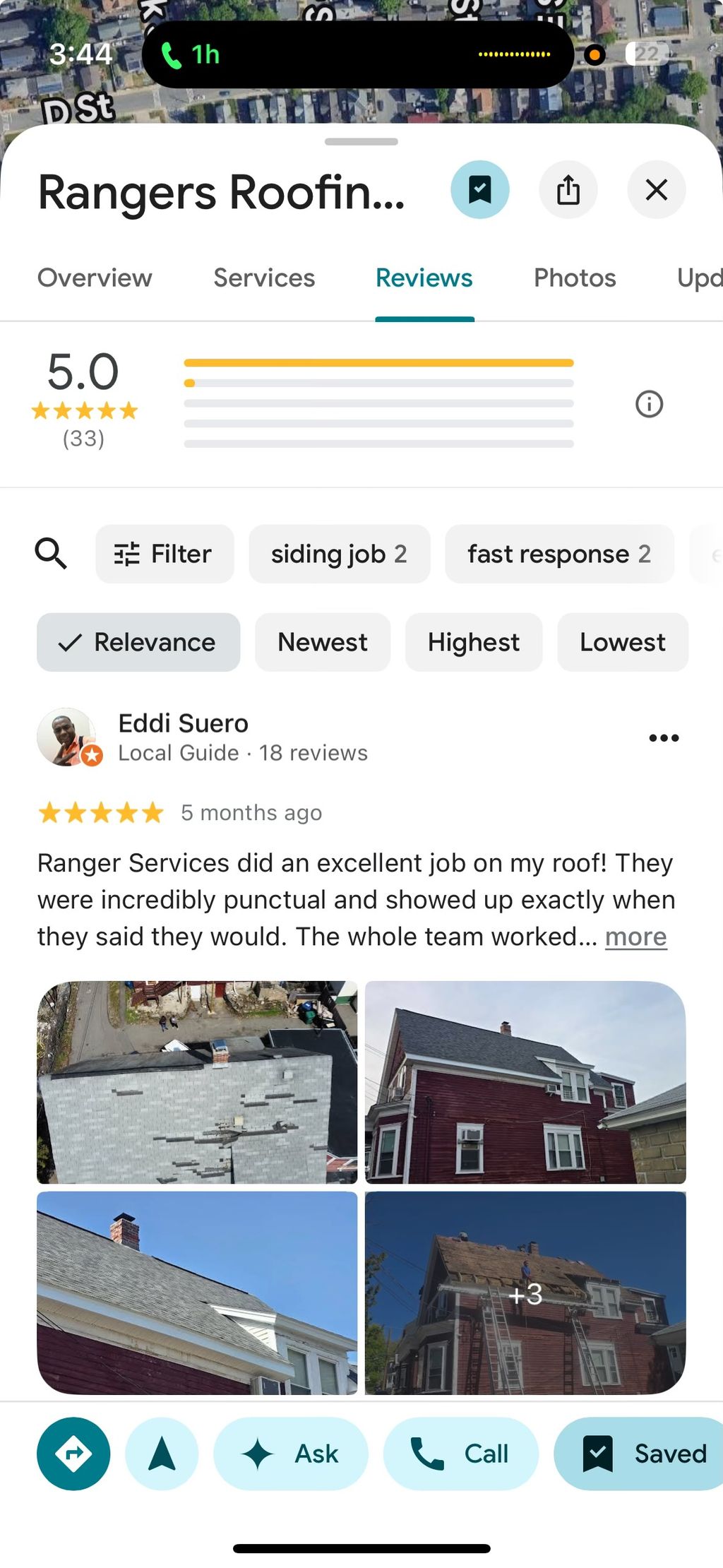Select the "fast response" review chip

558,554
